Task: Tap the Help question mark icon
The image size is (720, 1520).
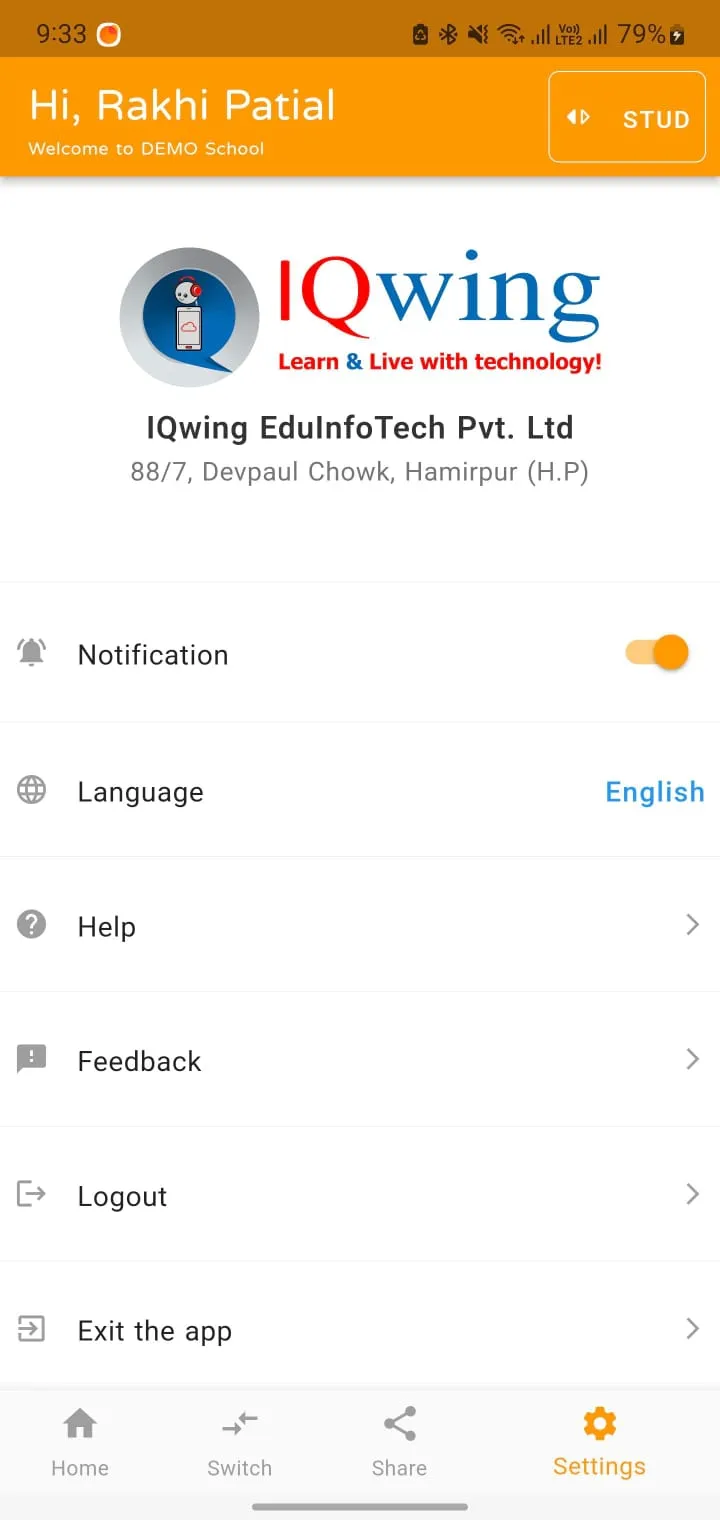Action: point(31,924)
